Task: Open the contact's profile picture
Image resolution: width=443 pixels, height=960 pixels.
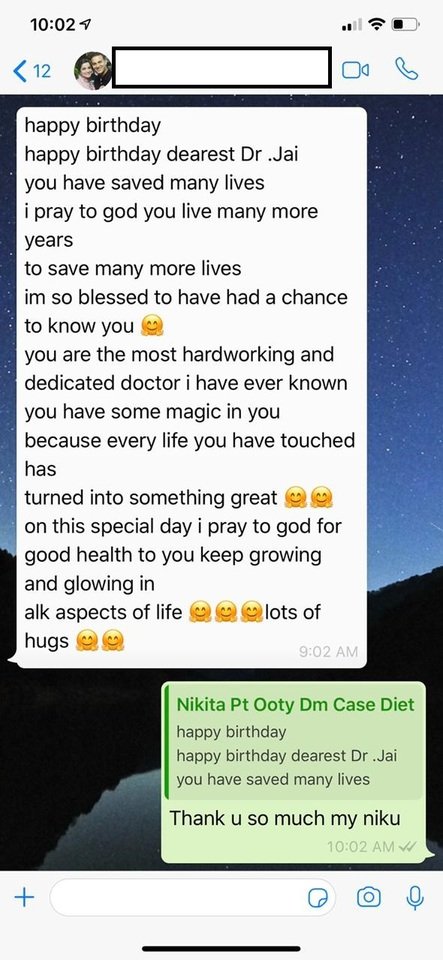Action: [x=92, y=71]
